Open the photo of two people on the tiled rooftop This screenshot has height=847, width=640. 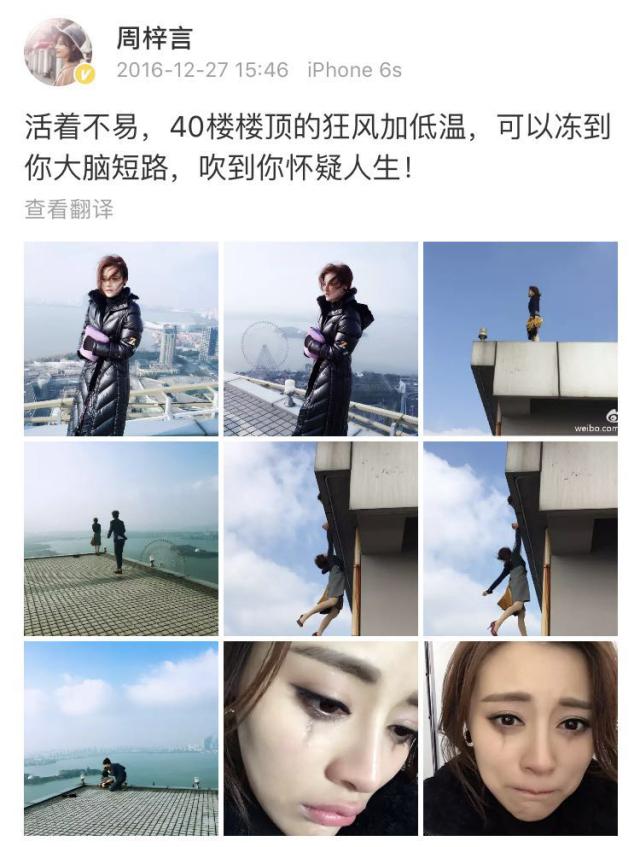[x=121, y=538]
